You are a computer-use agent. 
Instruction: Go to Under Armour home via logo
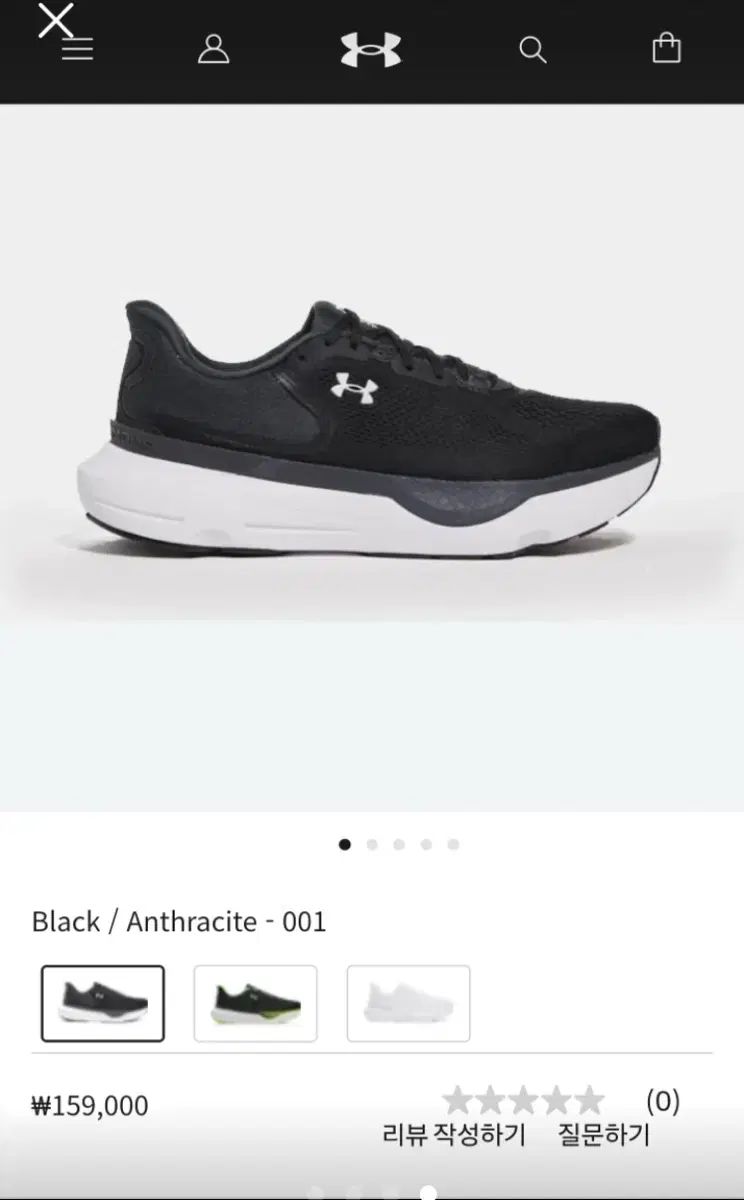coord(371,49)
